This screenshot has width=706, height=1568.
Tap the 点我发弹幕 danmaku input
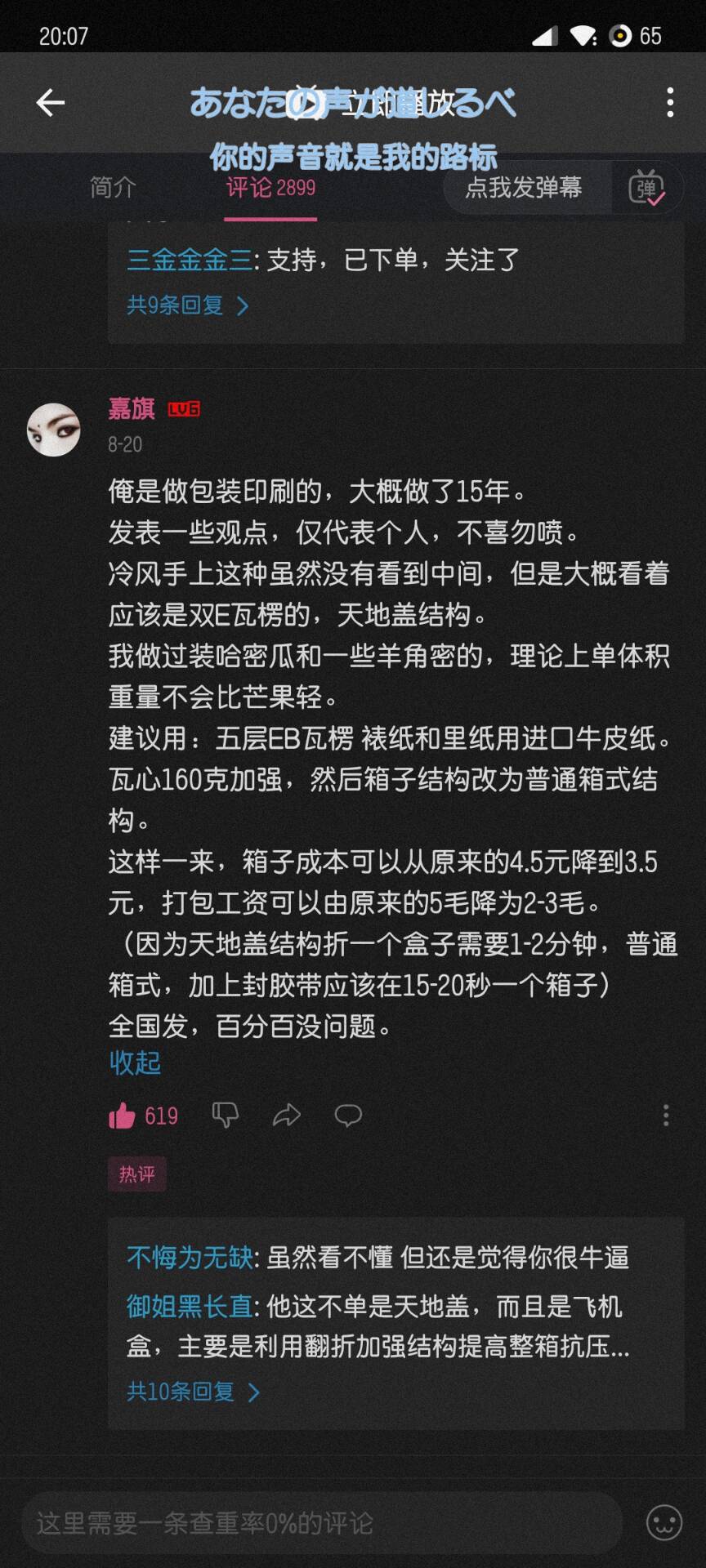523,188
